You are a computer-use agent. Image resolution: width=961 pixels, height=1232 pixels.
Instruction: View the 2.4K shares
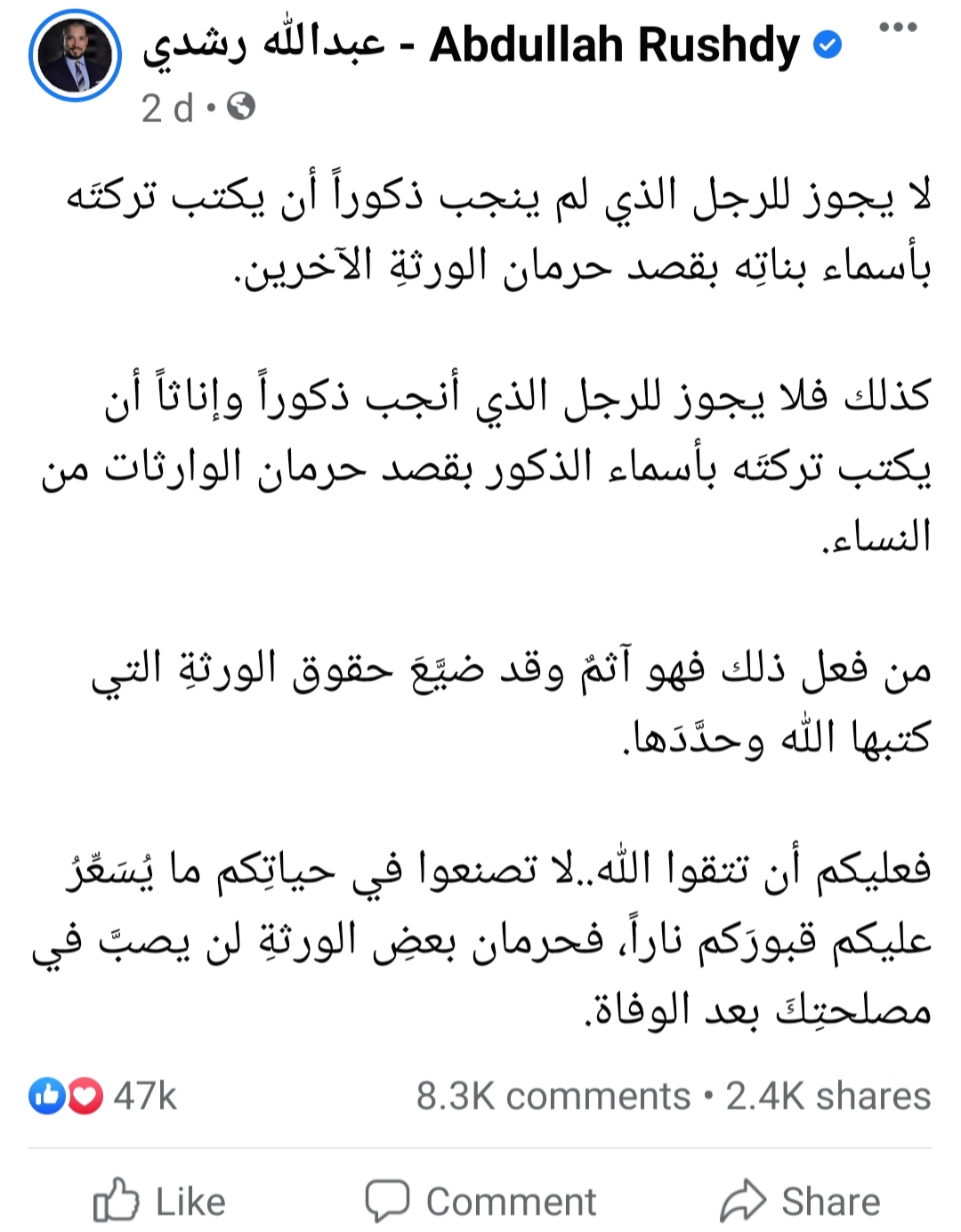click(828, 1096)
